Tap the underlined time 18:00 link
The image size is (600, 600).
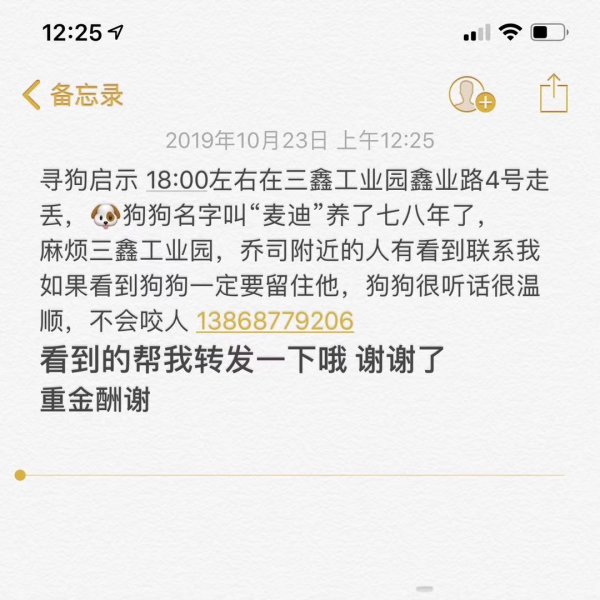(x=177, y=181)
